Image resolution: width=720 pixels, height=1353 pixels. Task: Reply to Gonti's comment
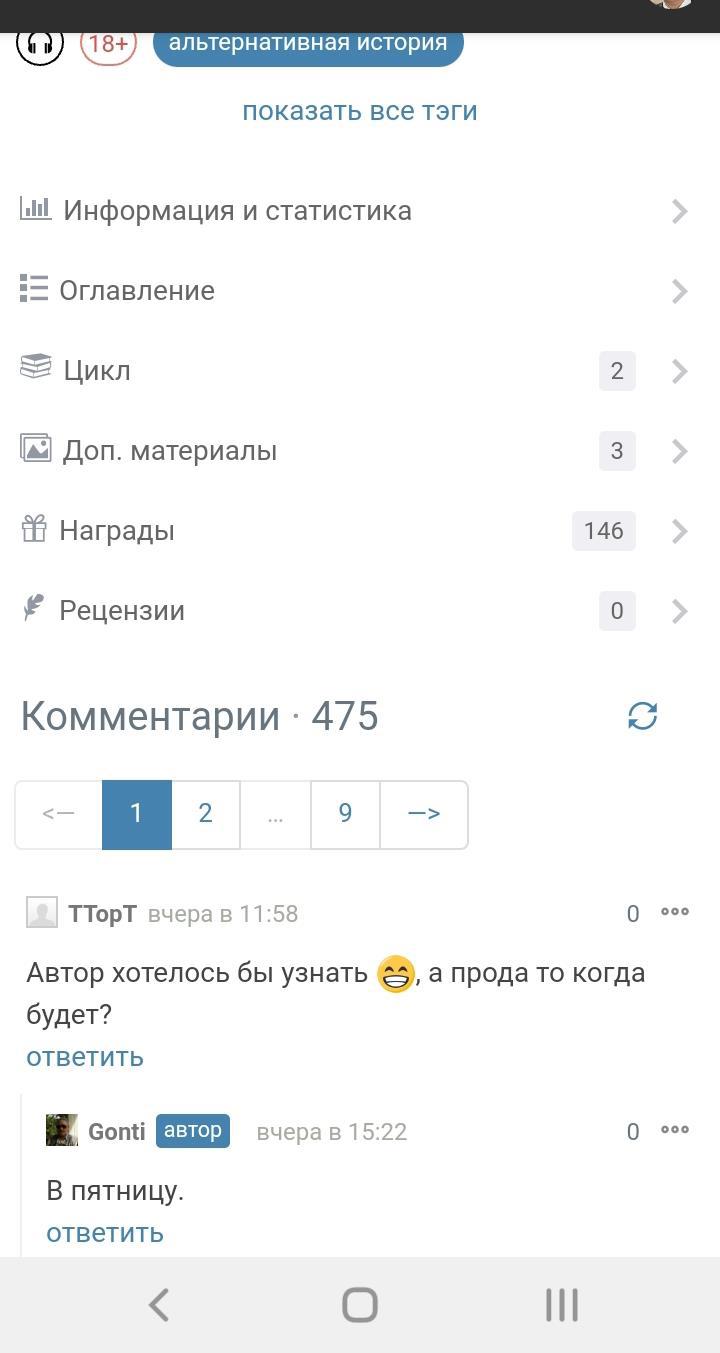tap(105, 1233)
